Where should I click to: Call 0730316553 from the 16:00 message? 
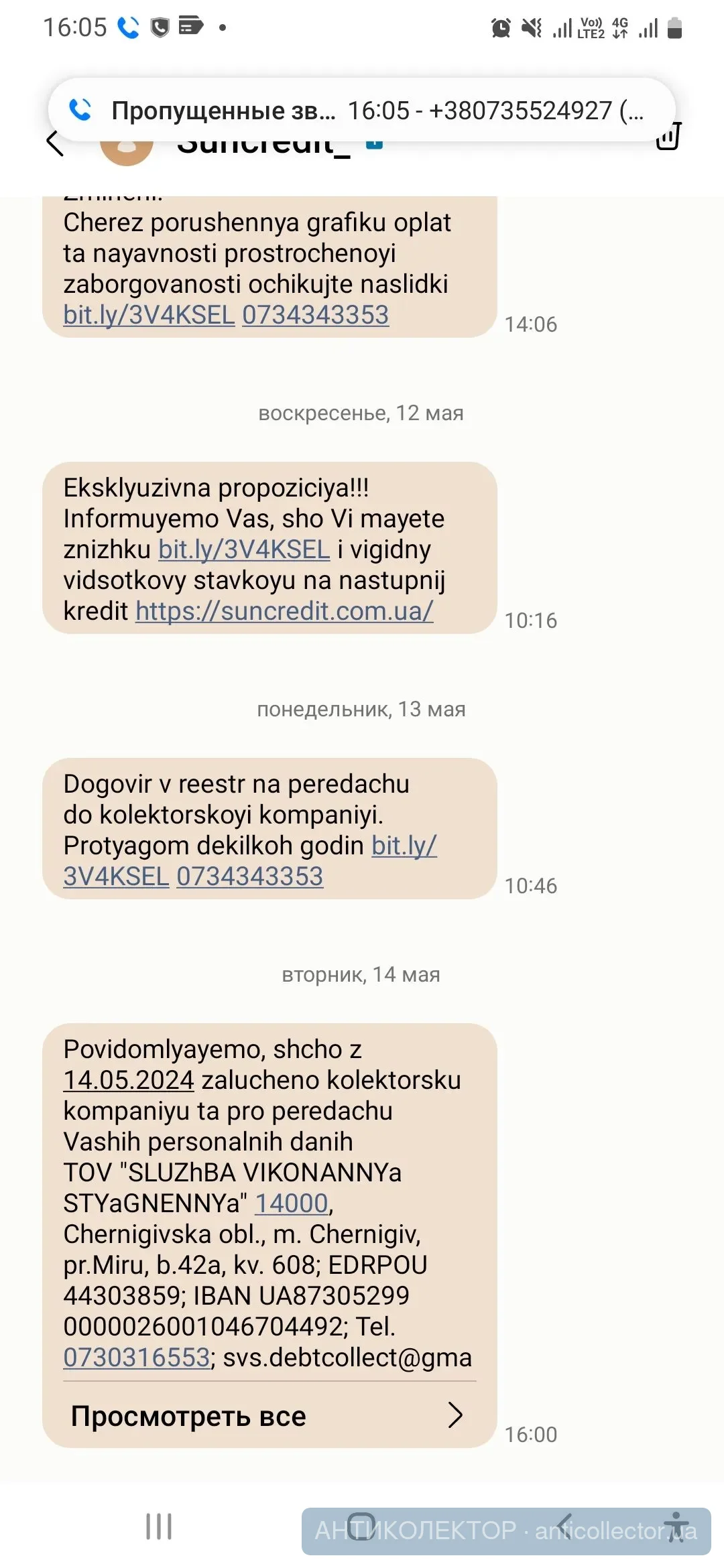pyautogui.click(x=137, y=1358)
